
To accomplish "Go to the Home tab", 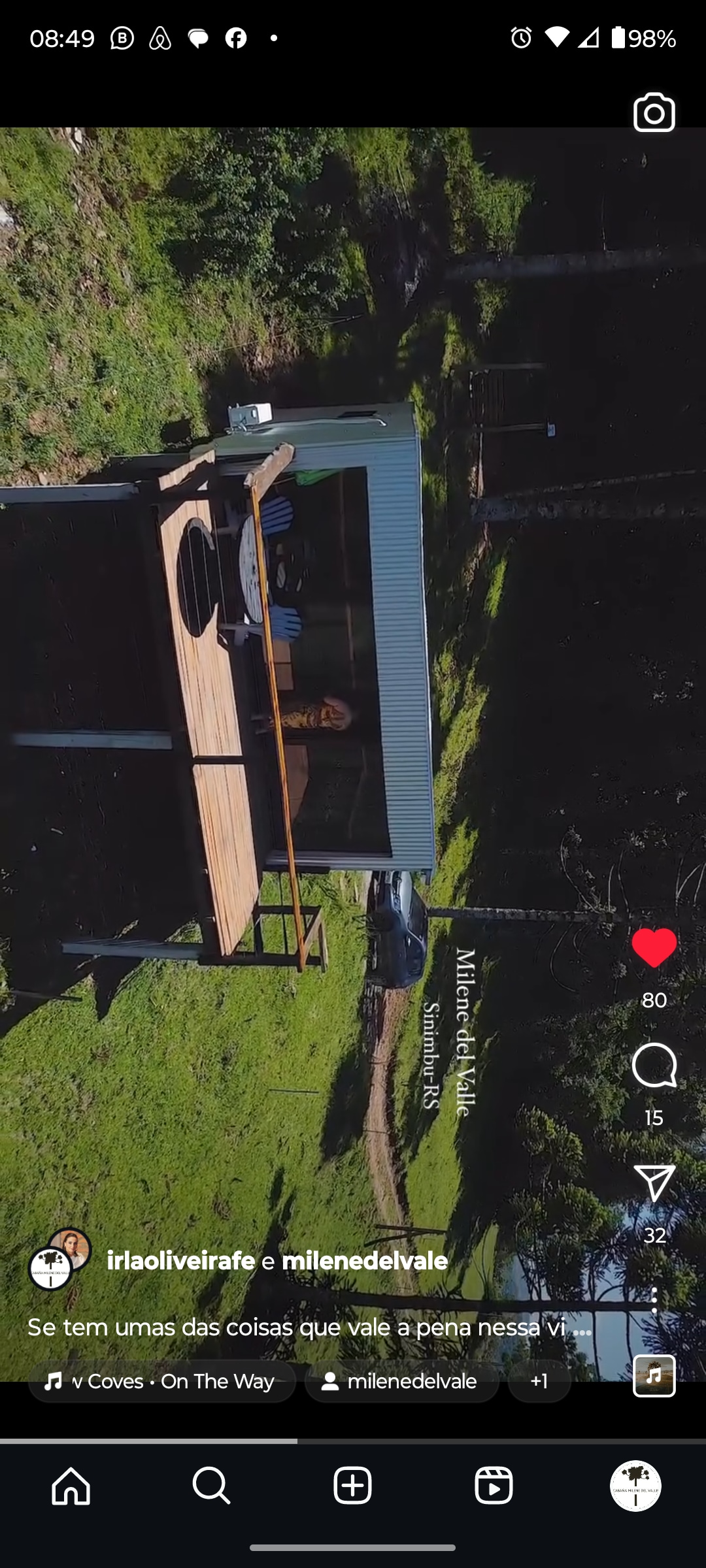I will coord(71,1486).
